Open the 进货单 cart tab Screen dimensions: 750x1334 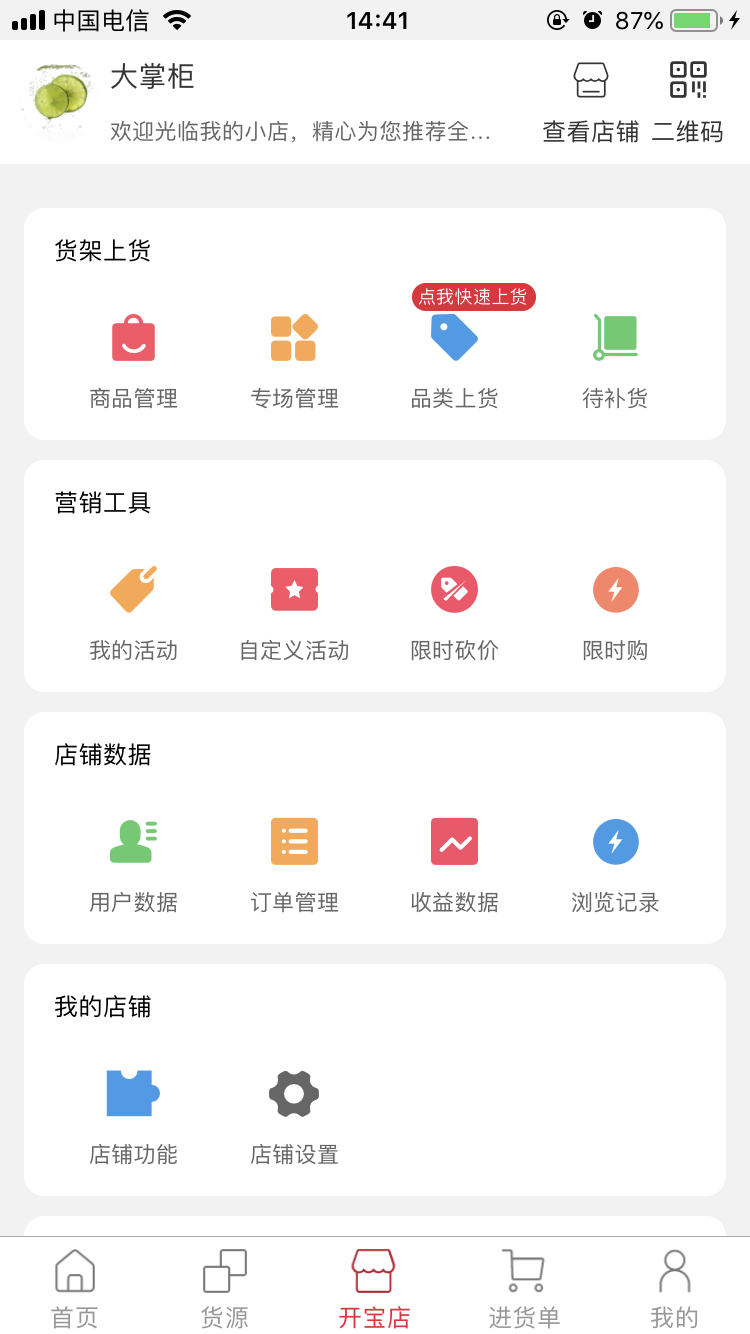[x=524, y=1285]
